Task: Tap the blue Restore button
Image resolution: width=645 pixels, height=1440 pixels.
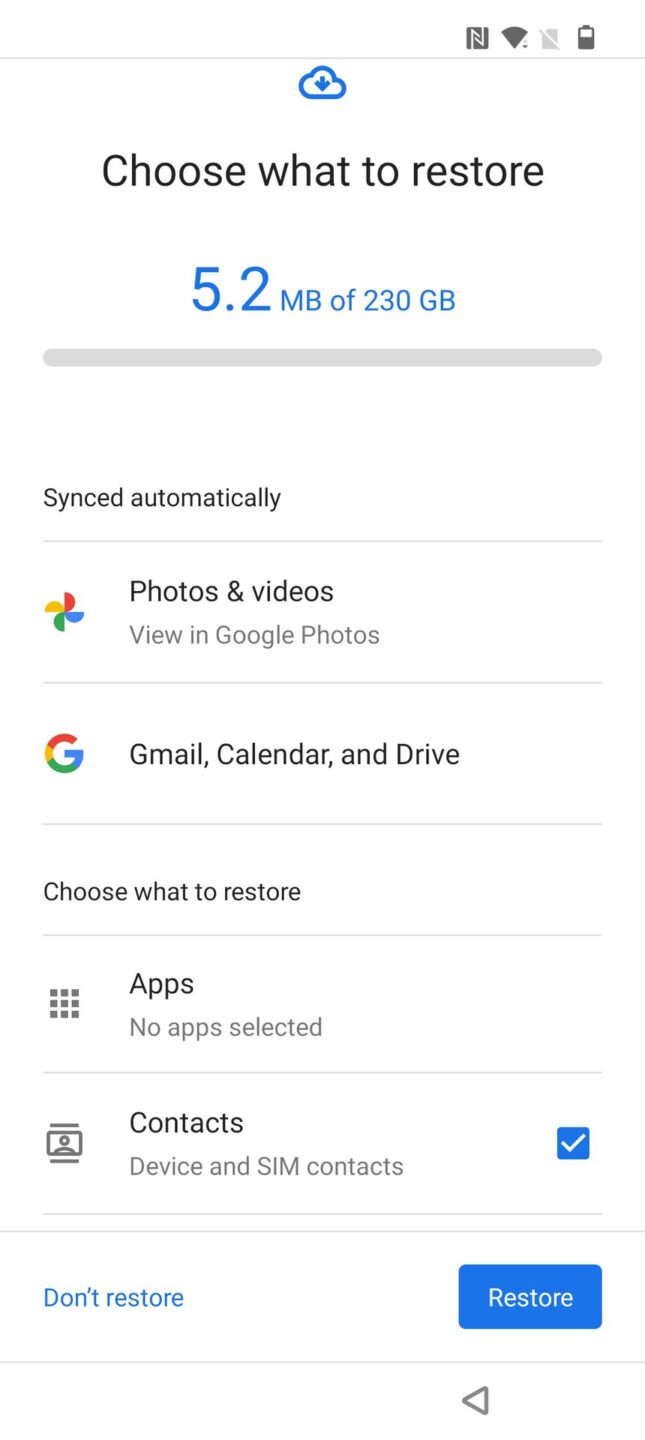Action: (x=530, y=1297)
